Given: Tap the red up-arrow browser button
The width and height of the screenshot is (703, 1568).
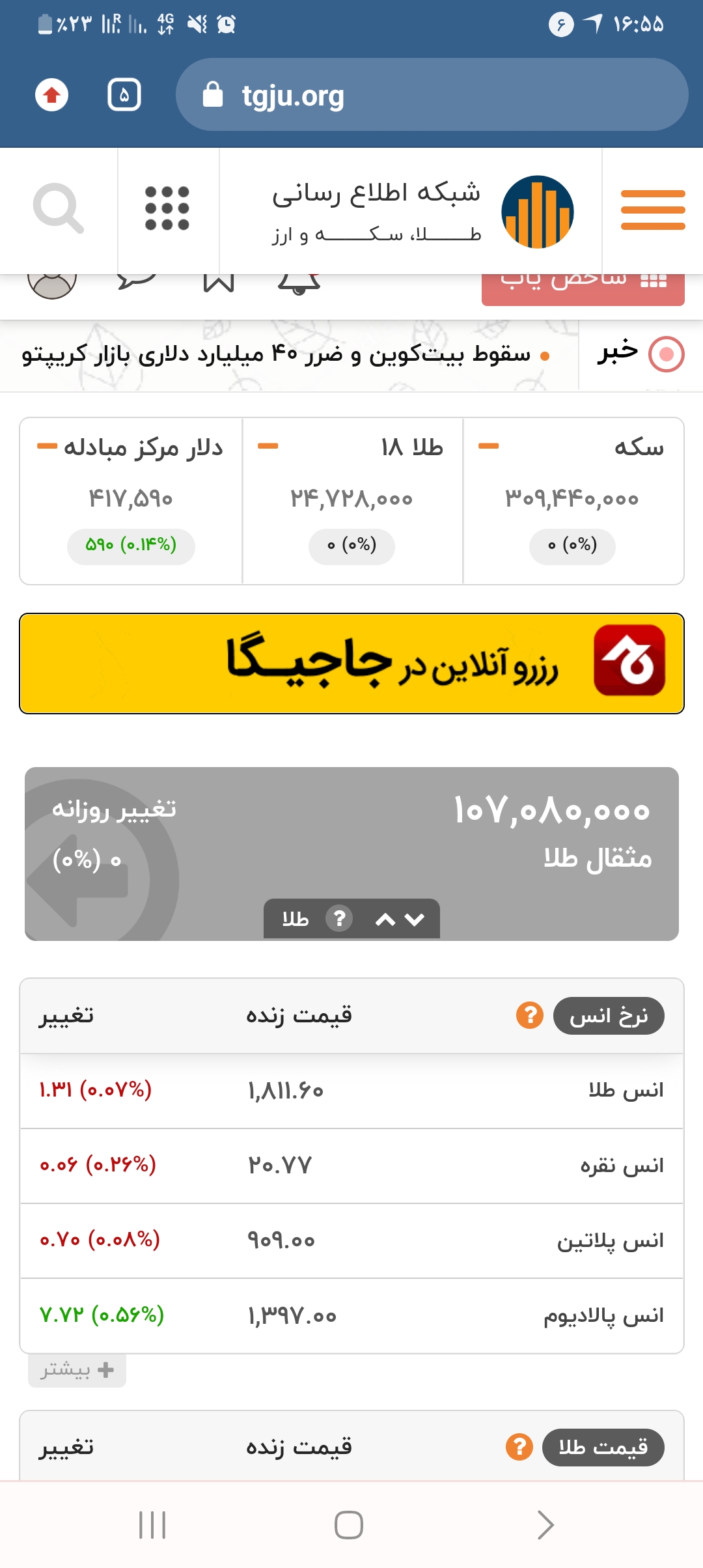Looking at the screenshot, I should click(52, 95).
